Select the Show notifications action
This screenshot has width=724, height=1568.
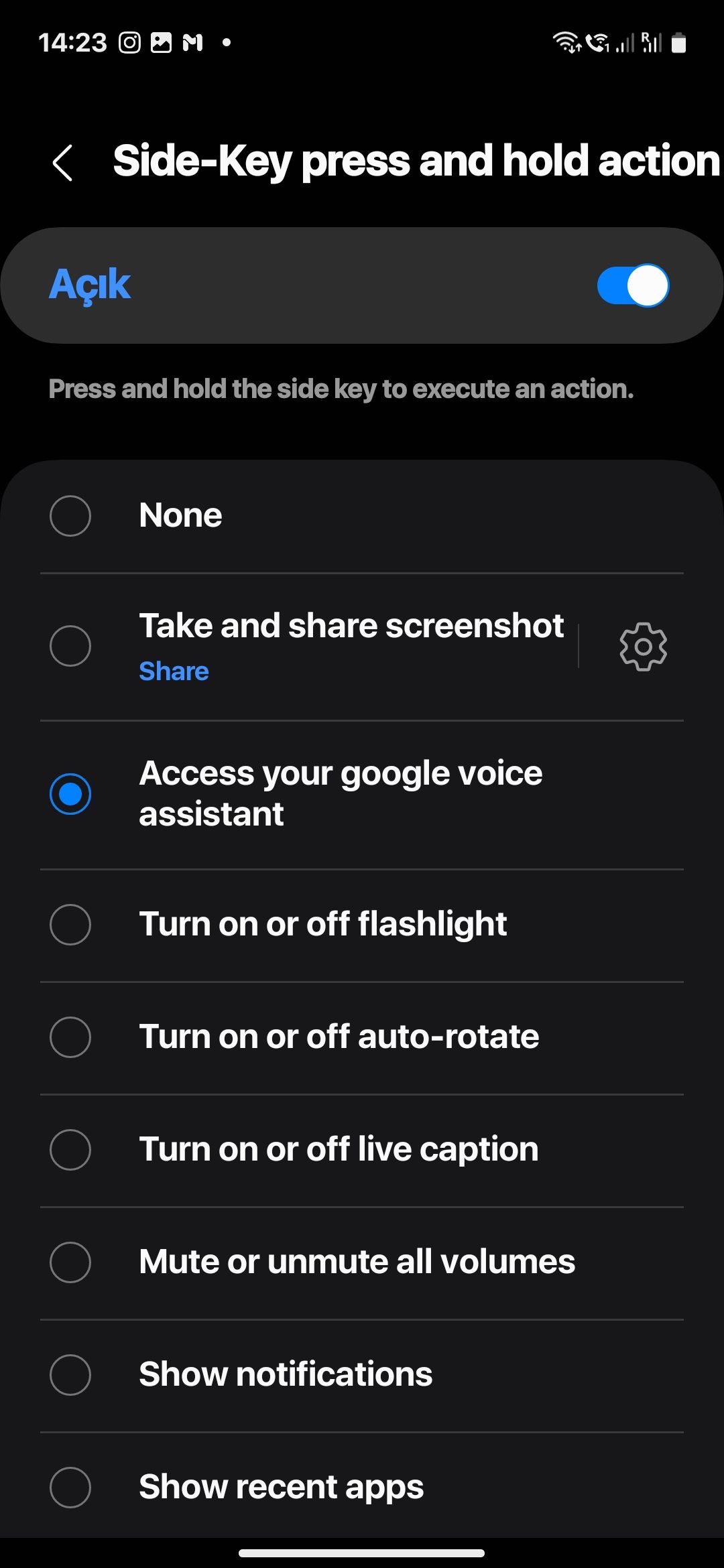point(70,1375)
